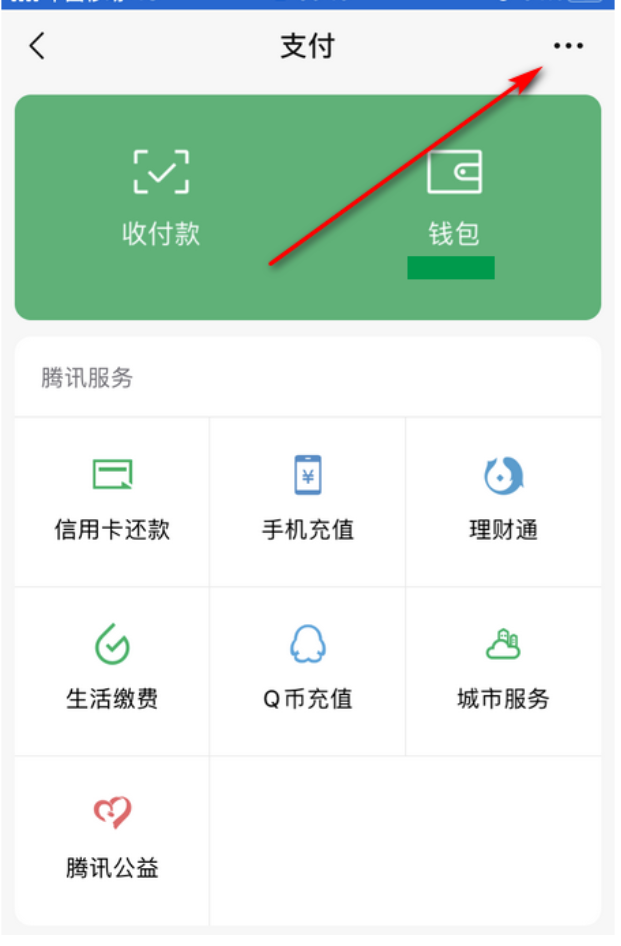
Task: Launch 城市服务 city services
Action: 504,669
